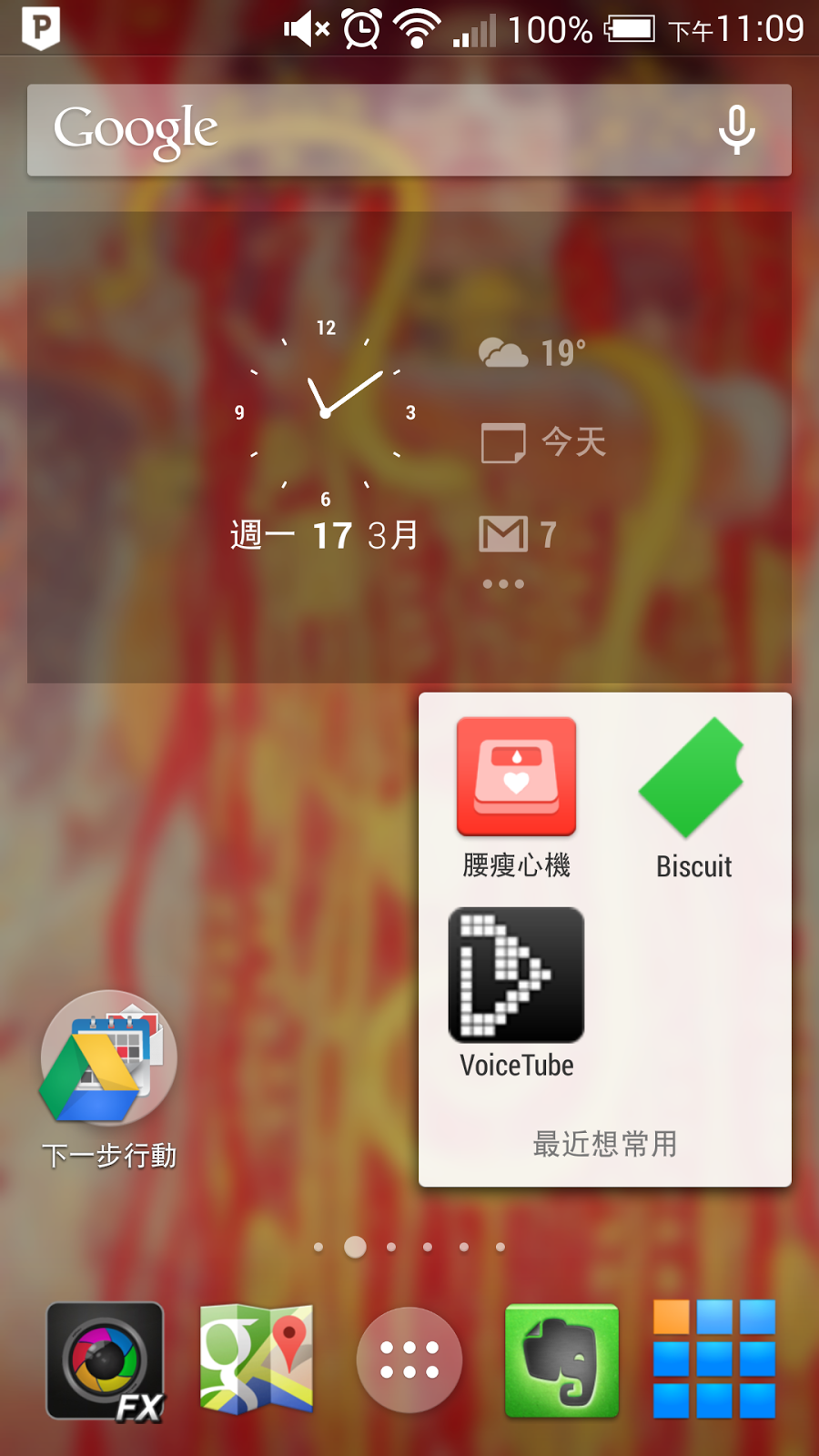Screen dimensions: 819x1456
Task: Jump to the first home screen page dot
Action: pyautogui.click(x=318, y=1248)
